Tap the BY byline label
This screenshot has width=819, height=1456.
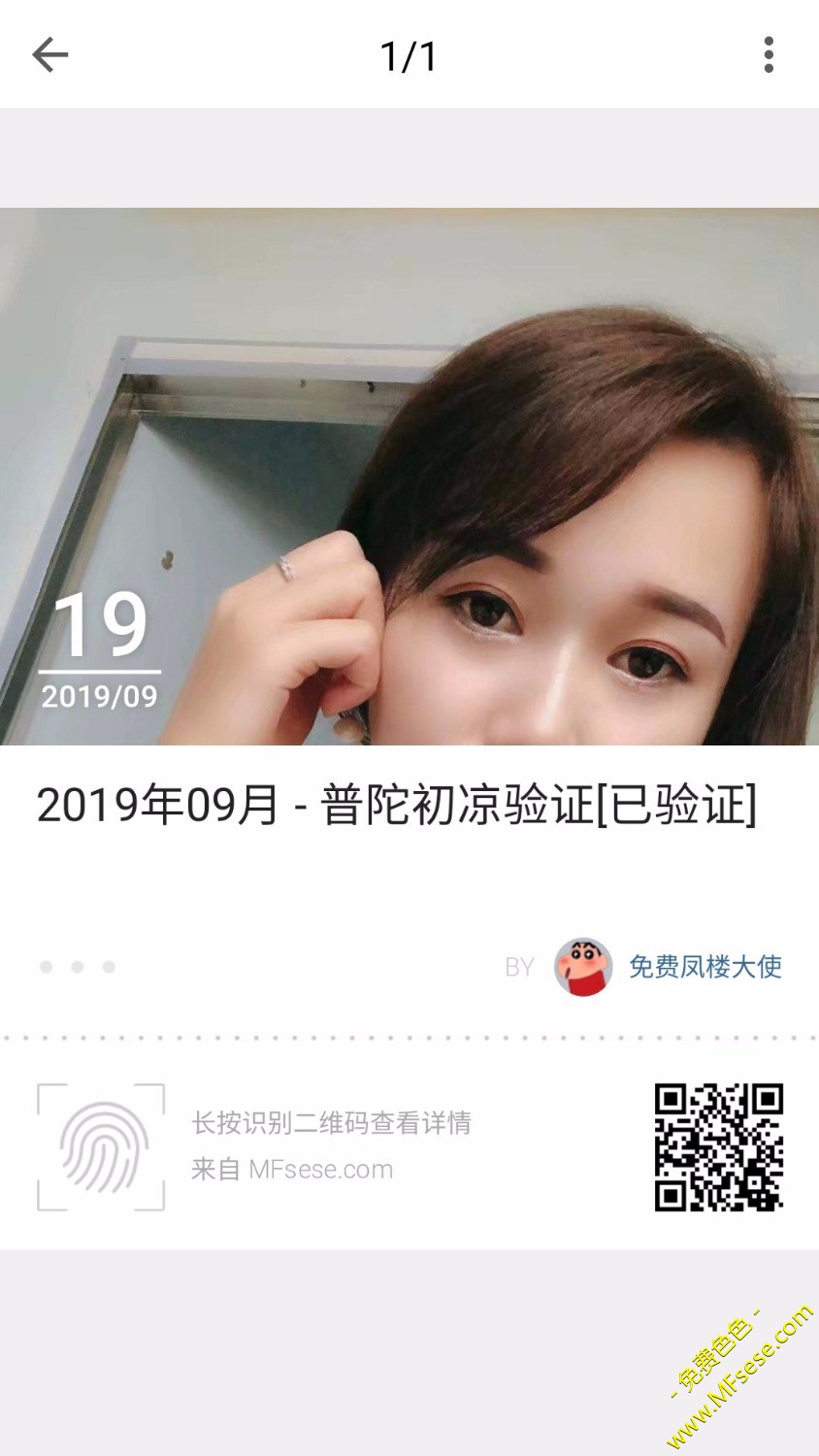point(520,966)
